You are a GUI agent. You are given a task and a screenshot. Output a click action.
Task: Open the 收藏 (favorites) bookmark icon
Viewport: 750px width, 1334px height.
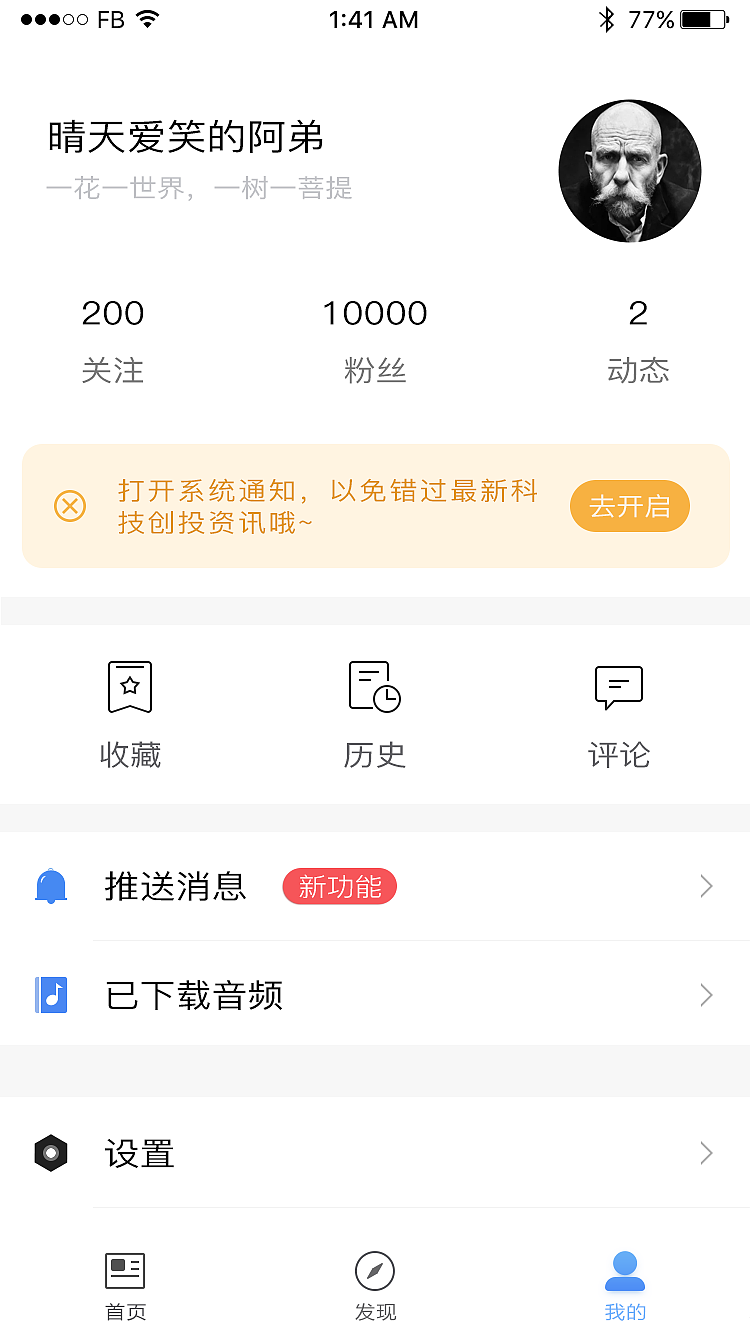131,687
